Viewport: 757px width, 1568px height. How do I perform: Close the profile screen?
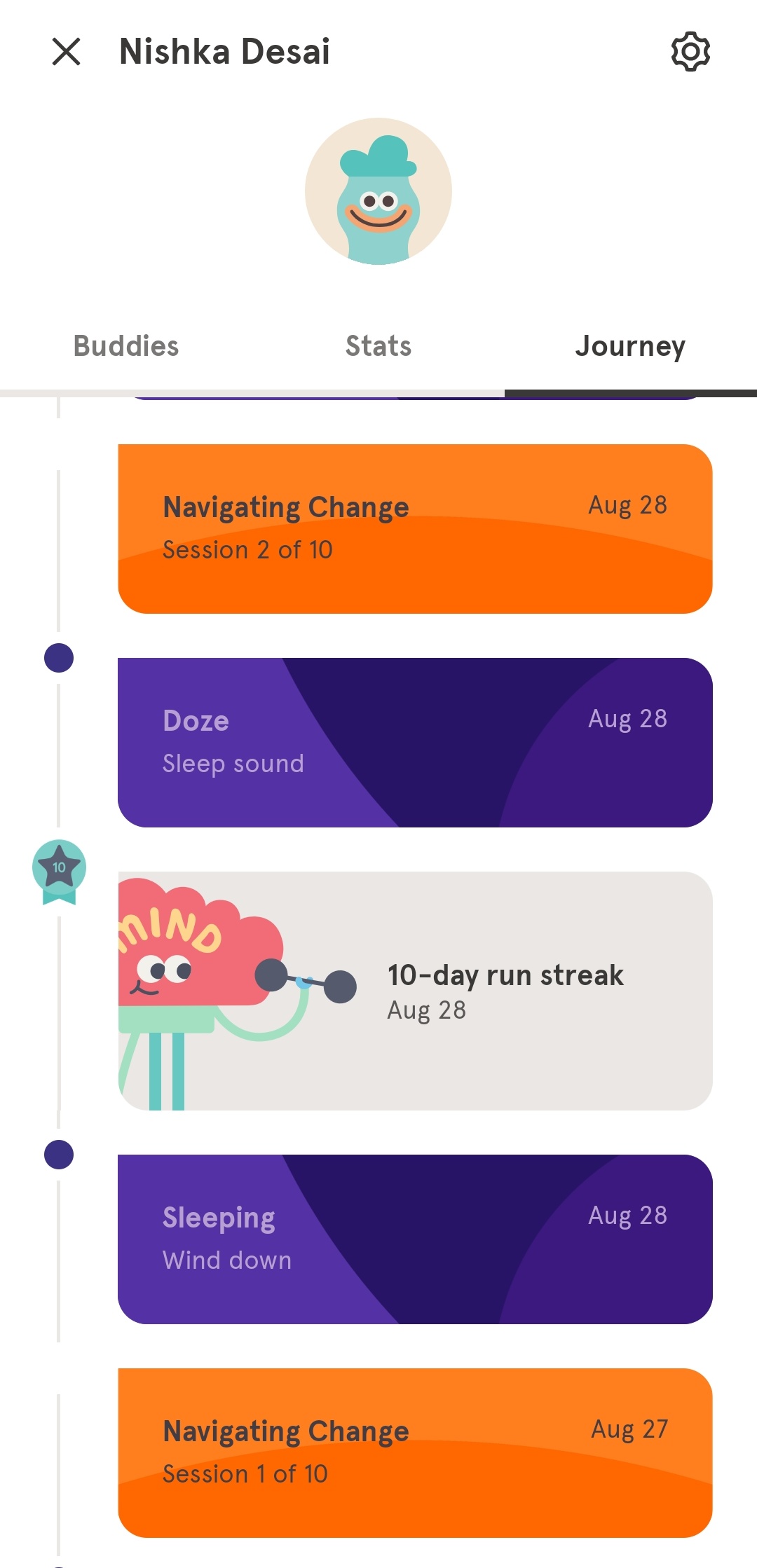pos(67,52)
